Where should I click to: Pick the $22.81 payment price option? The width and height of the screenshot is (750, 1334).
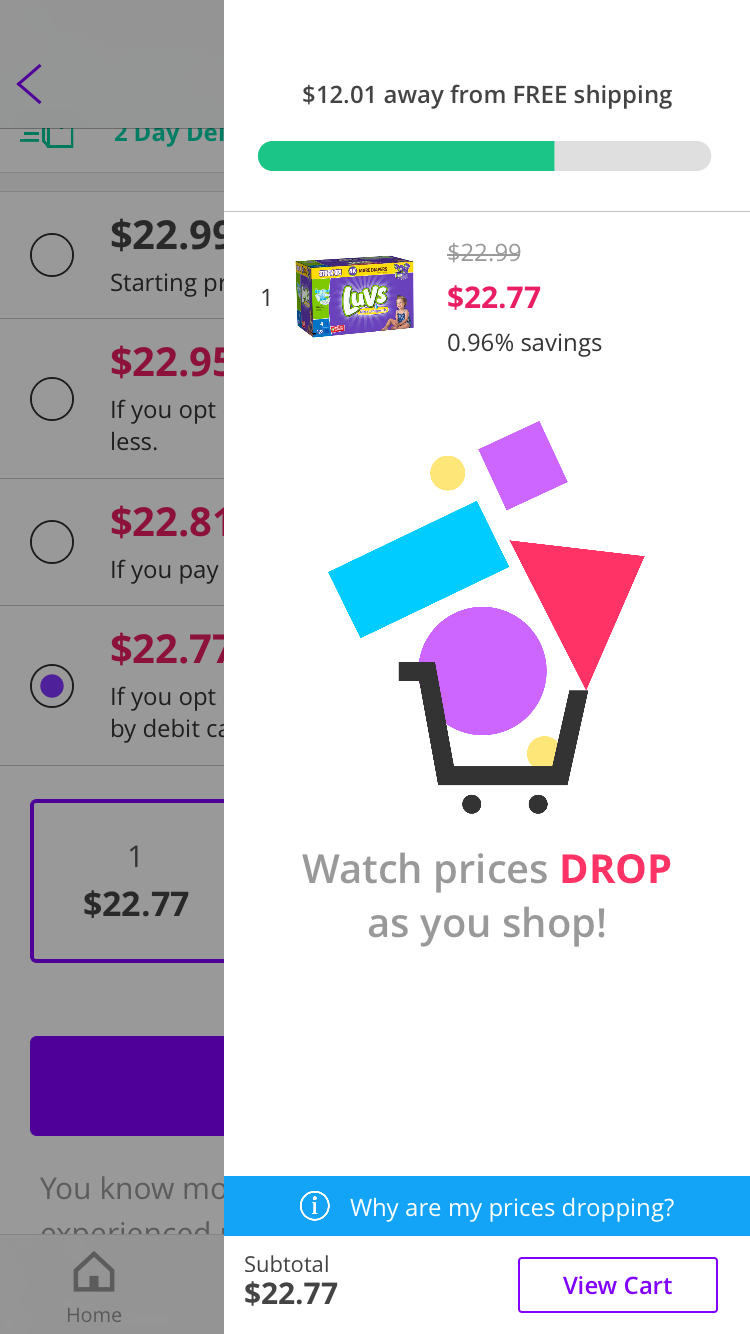(52, 543)
